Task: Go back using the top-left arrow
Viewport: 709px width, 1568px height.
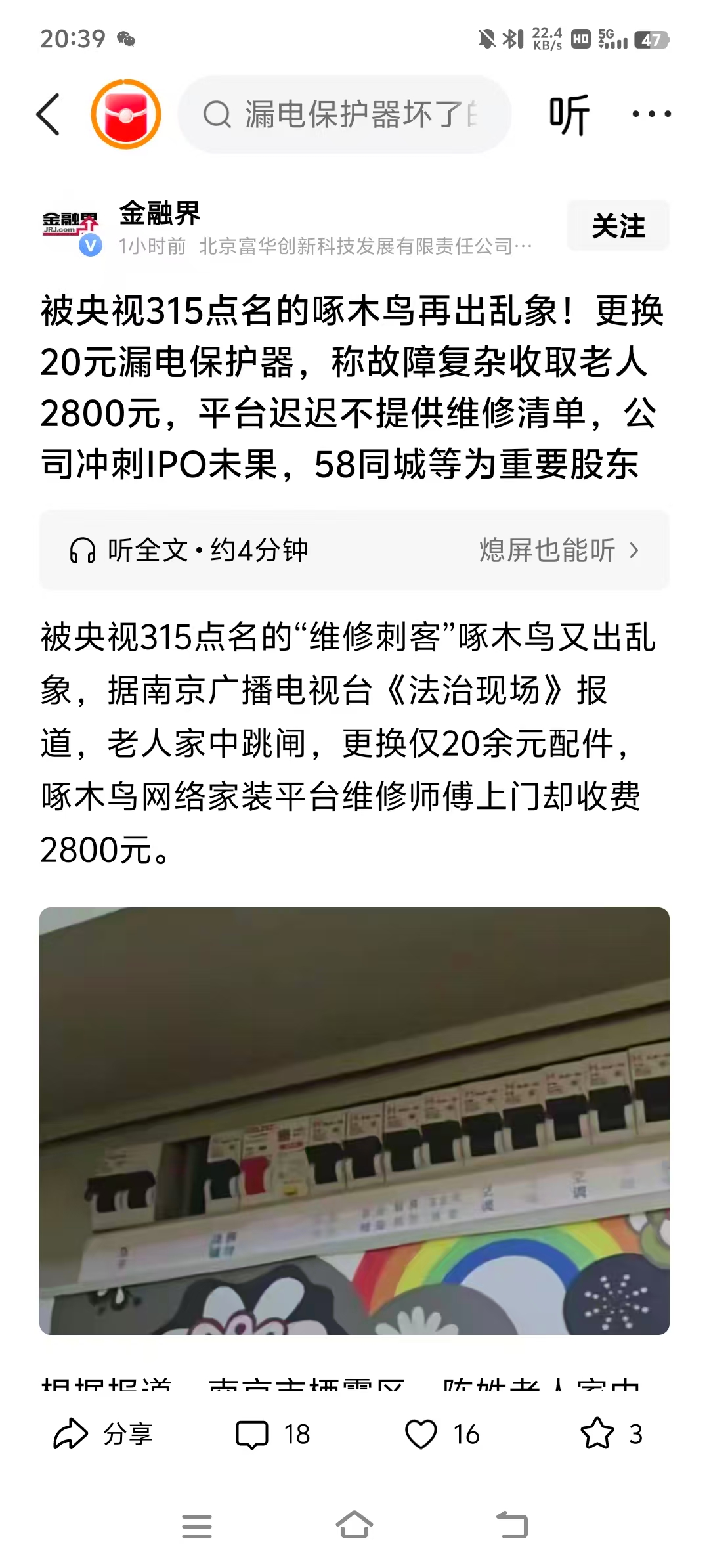Action: tap(48, 114)
